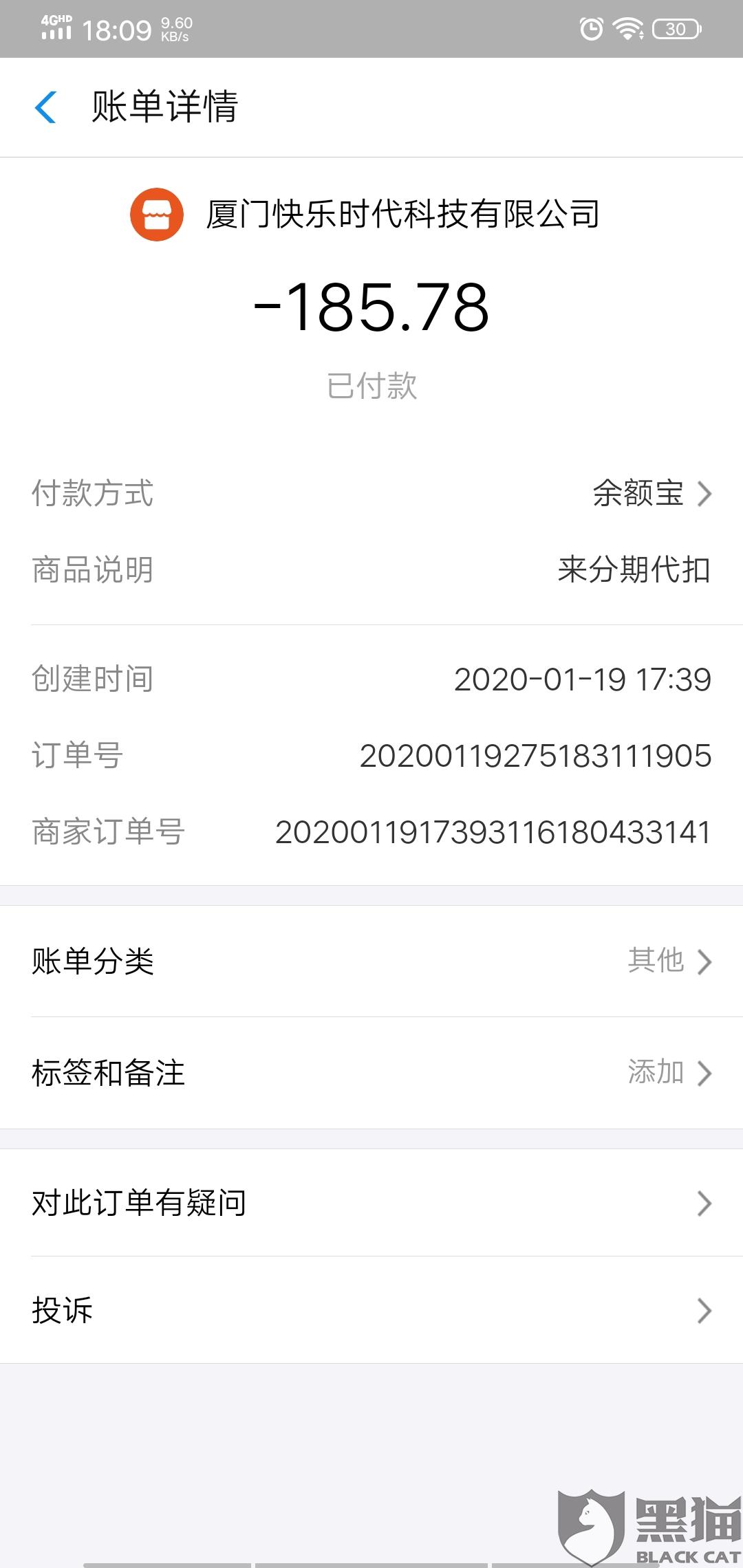The height and width of the screenshot is (1568, 743).
Task: Go back from 账单详情 page
Action: (x=45, y=107)
